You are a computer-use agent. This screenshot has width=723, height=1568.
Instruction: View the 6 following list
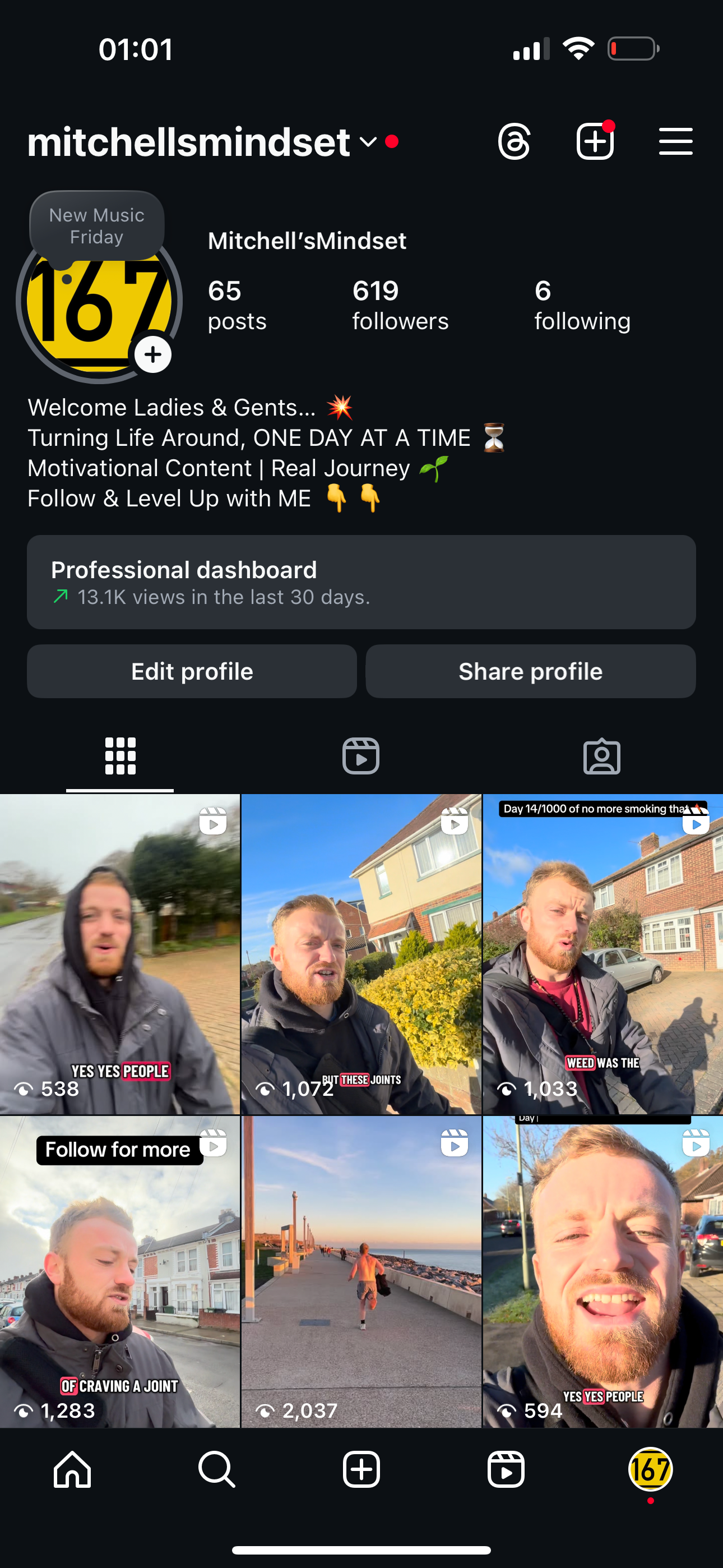pyautogui.click(x=582, y=305)
